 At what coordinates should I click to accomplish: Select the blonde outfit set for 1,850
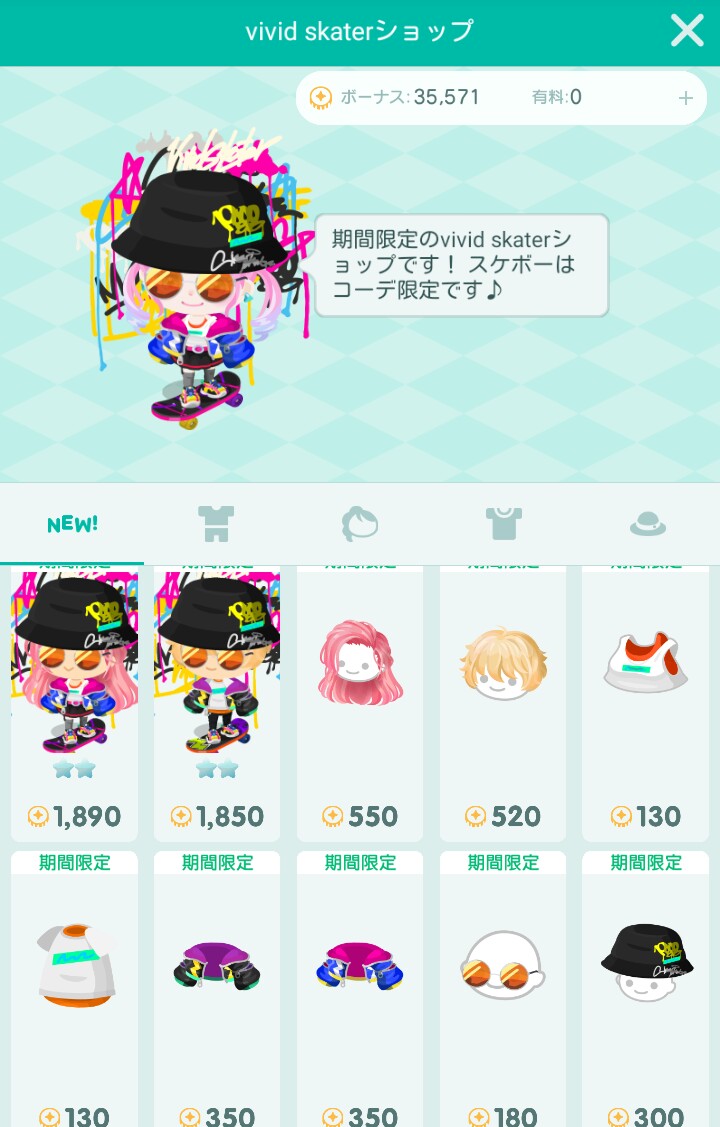coord(217,700)
